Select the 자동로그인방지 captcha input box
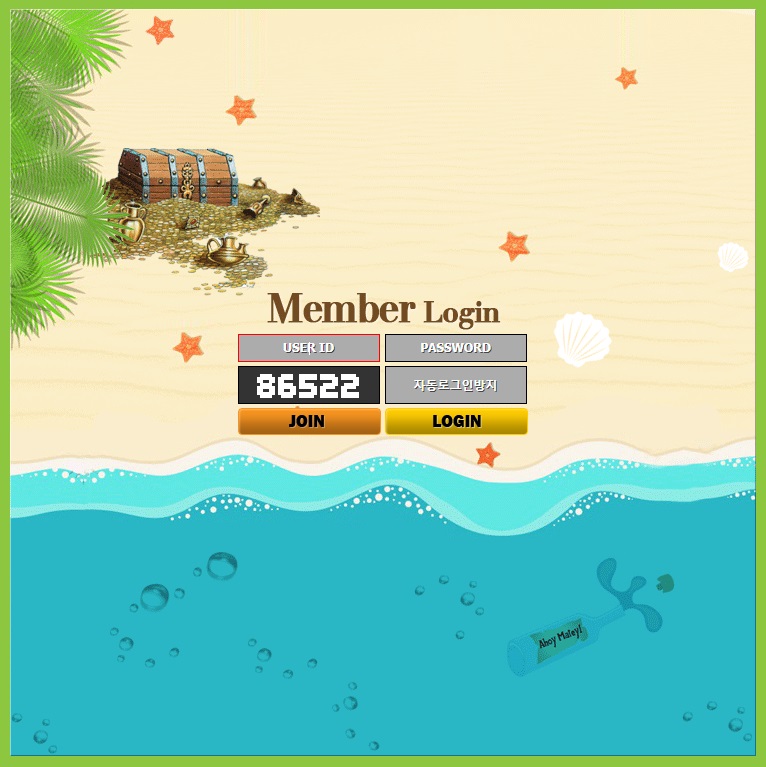This screenshot has width=766, height=767. (x=456, y=385)
